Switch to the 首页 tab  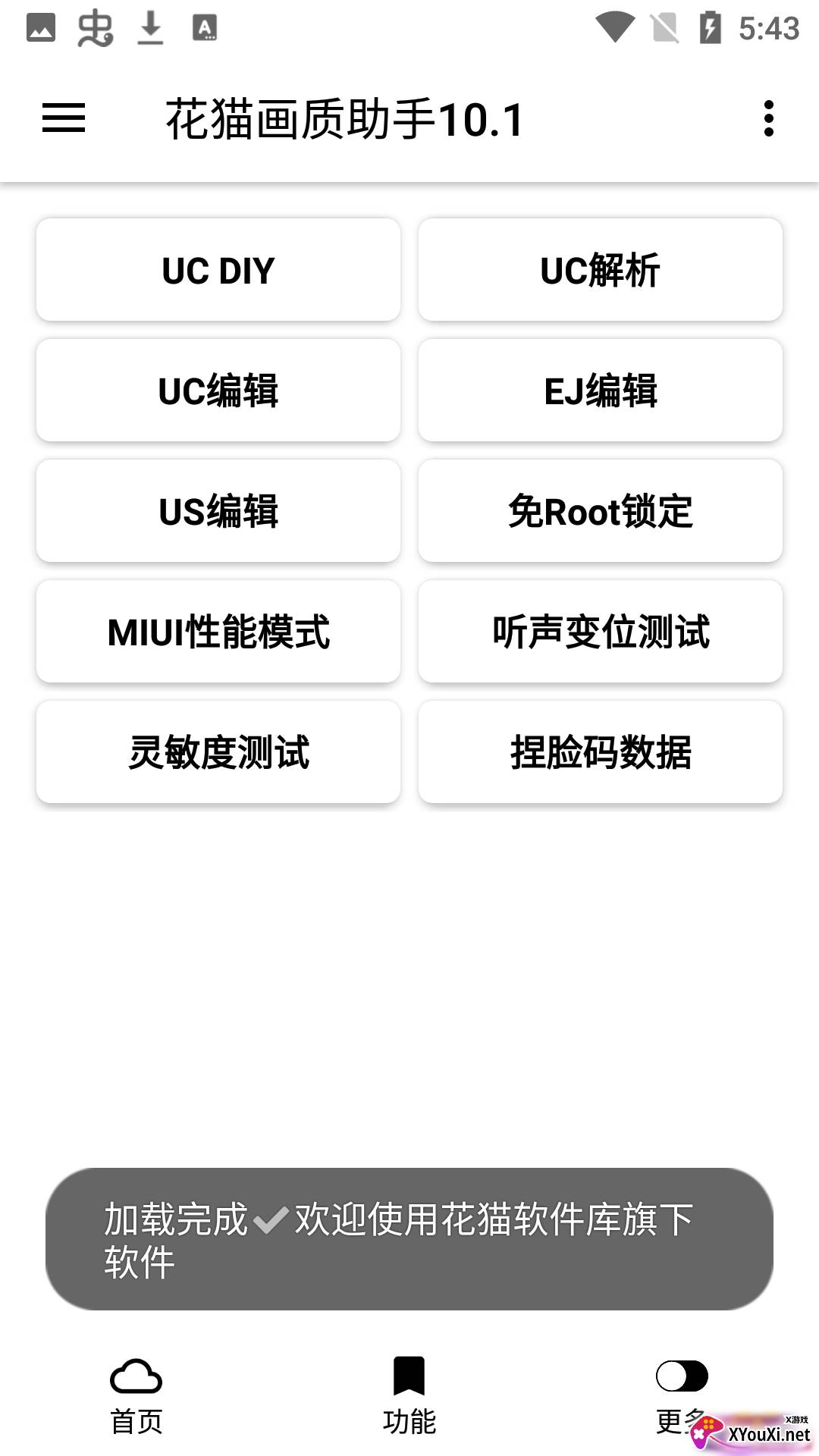point(136,1395)
